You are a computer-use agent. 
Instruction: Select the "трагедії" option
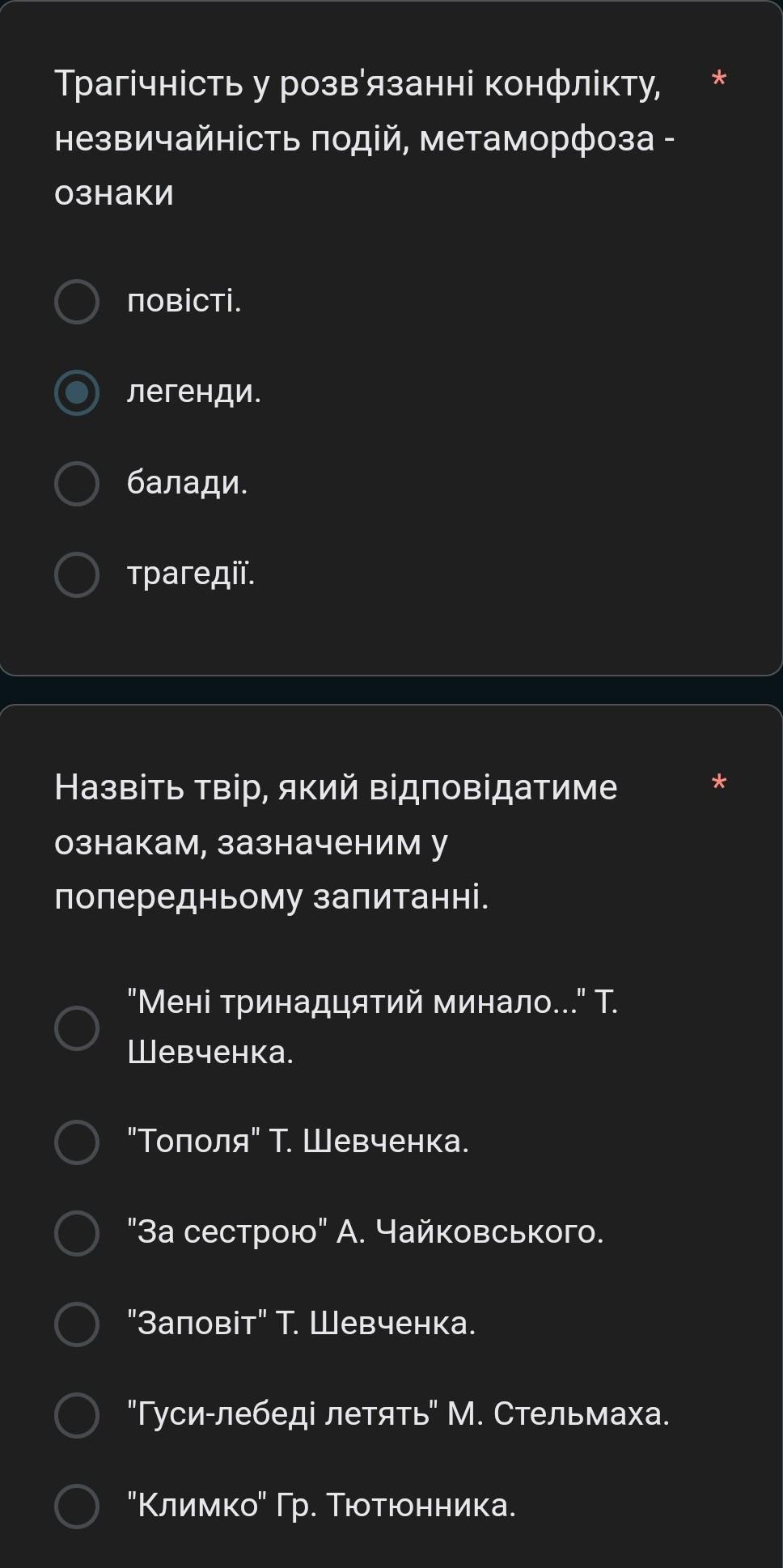click(77, 574)
